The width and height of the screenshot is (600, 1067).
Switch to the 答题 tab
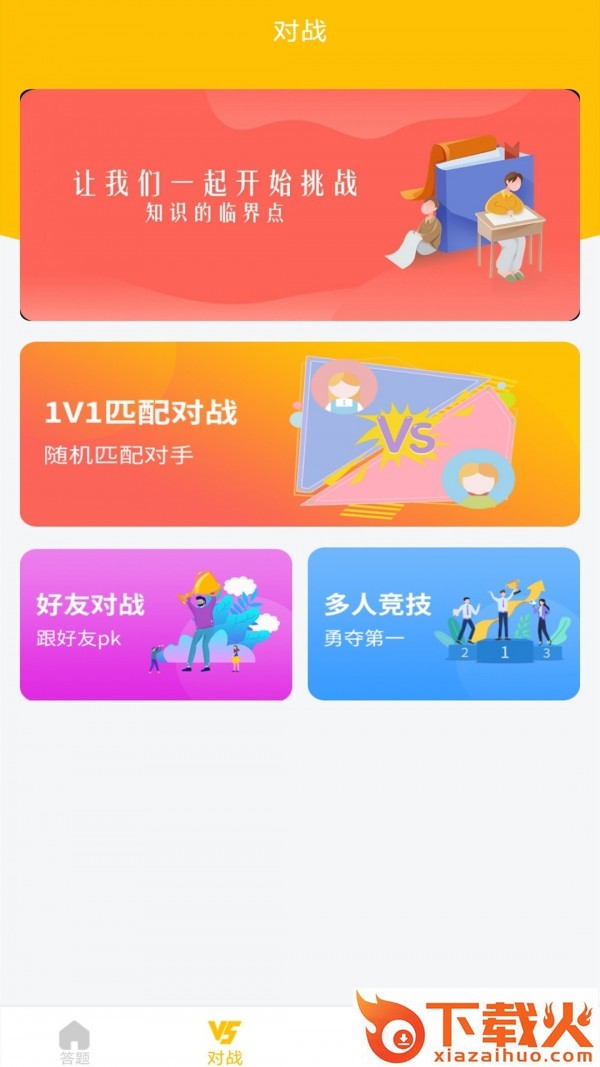74,1042
